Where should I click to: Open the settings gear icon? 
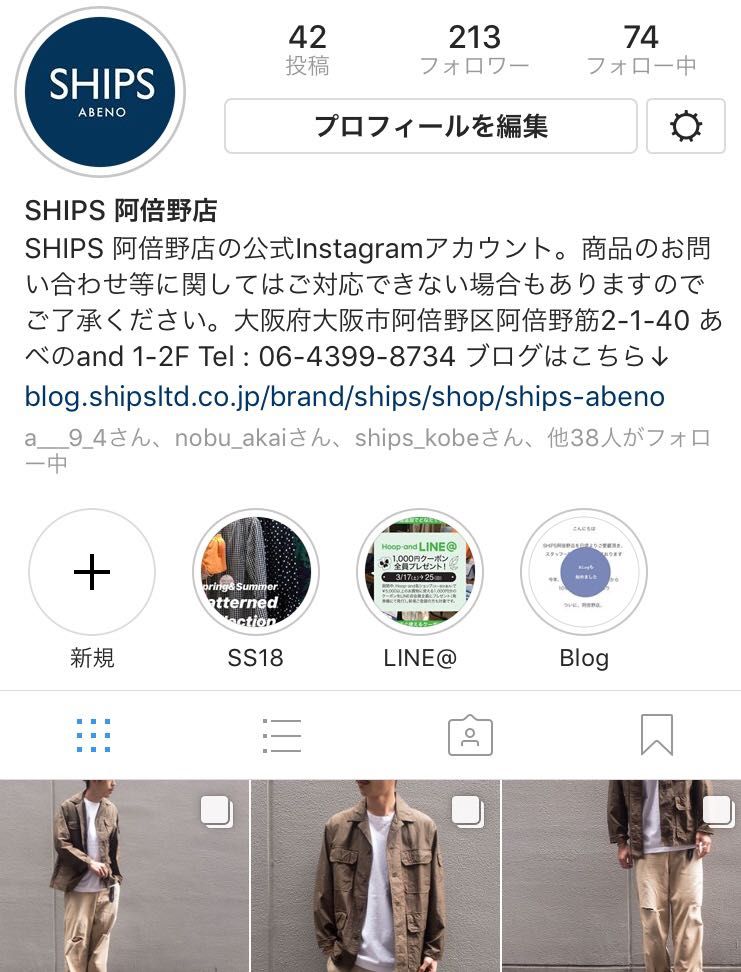coord(686,126)
